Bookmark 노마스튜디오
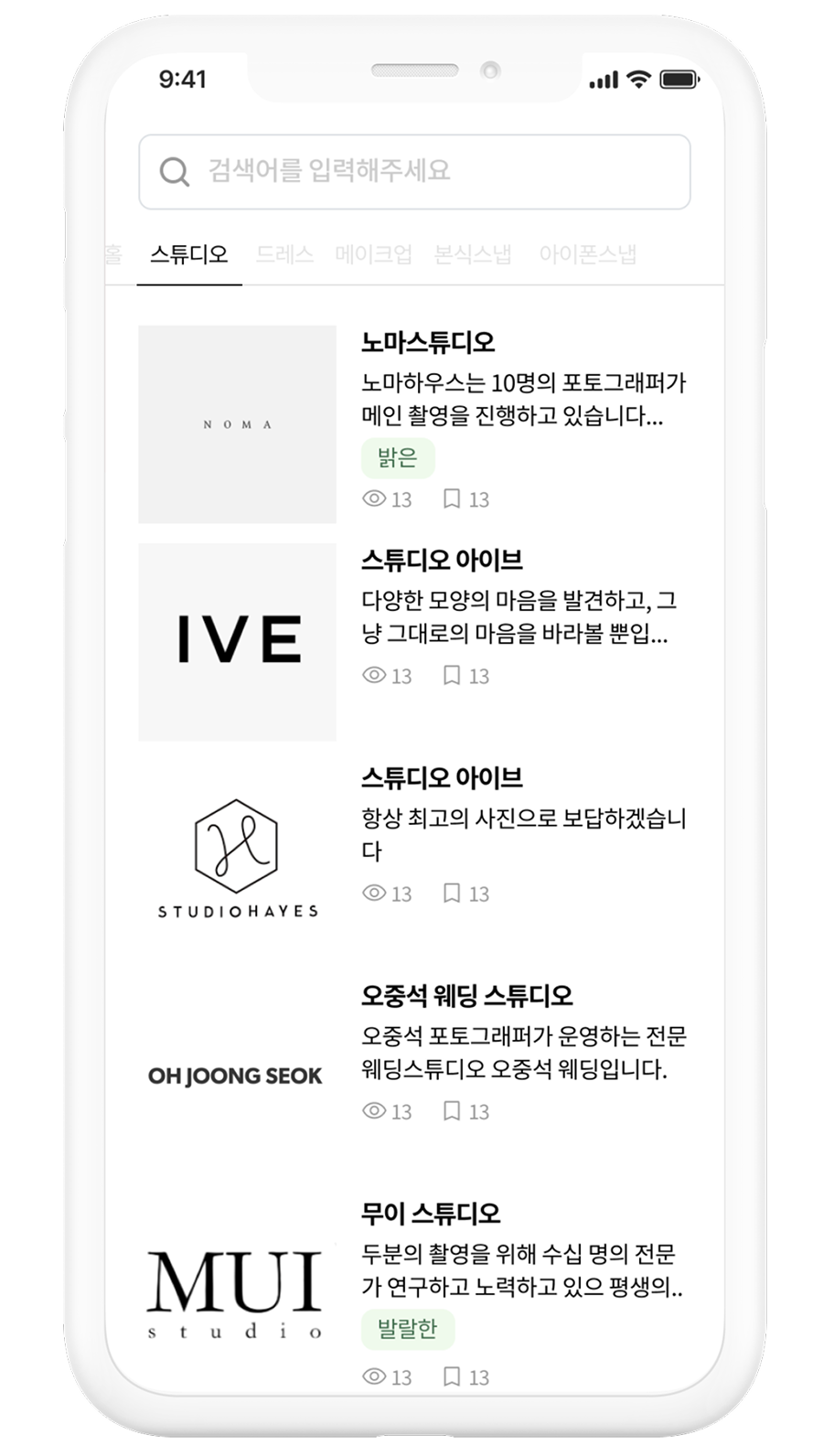823x1456 pixels. [452, 498]
